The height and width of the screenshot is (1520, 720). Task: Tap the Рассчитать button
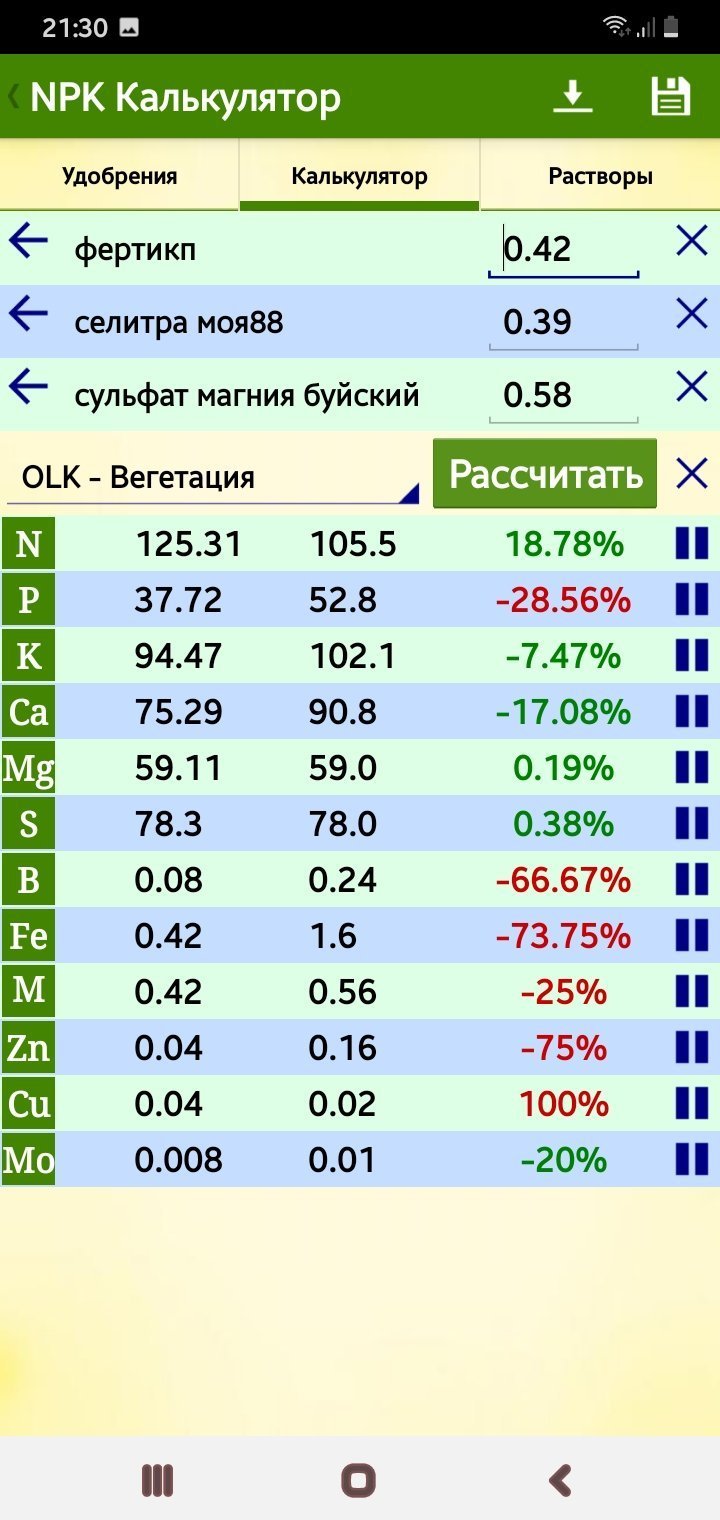pos(545,474)
